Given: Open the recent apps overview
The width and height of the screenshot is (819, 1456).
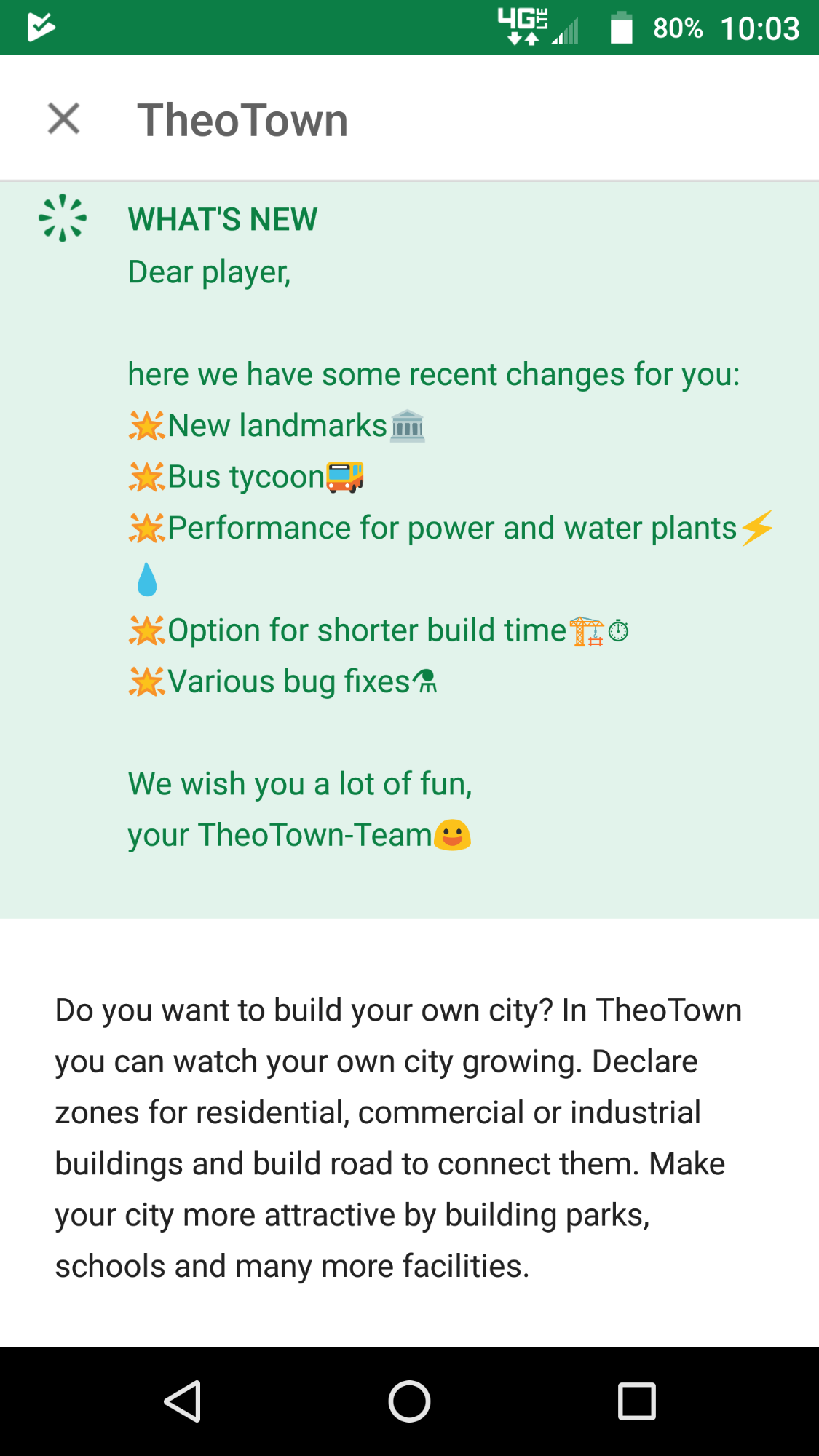Looking at the screenshot, I should point(636,1401).
